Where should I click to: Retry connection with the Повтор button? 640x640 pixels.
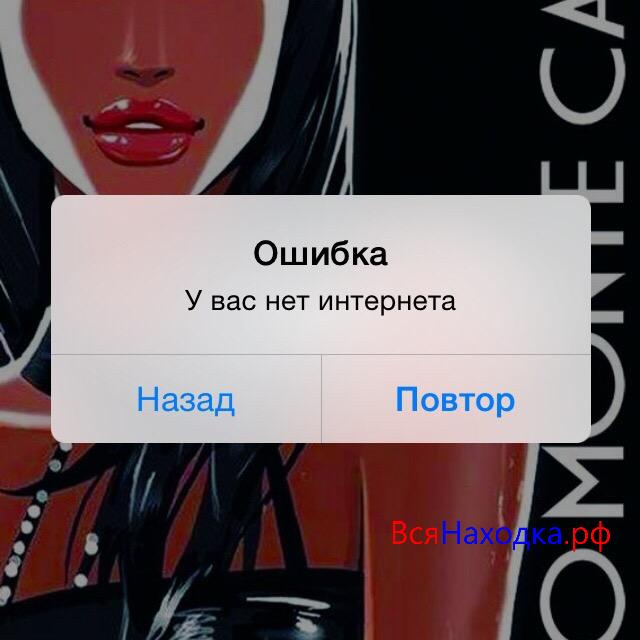coord(455,400)
